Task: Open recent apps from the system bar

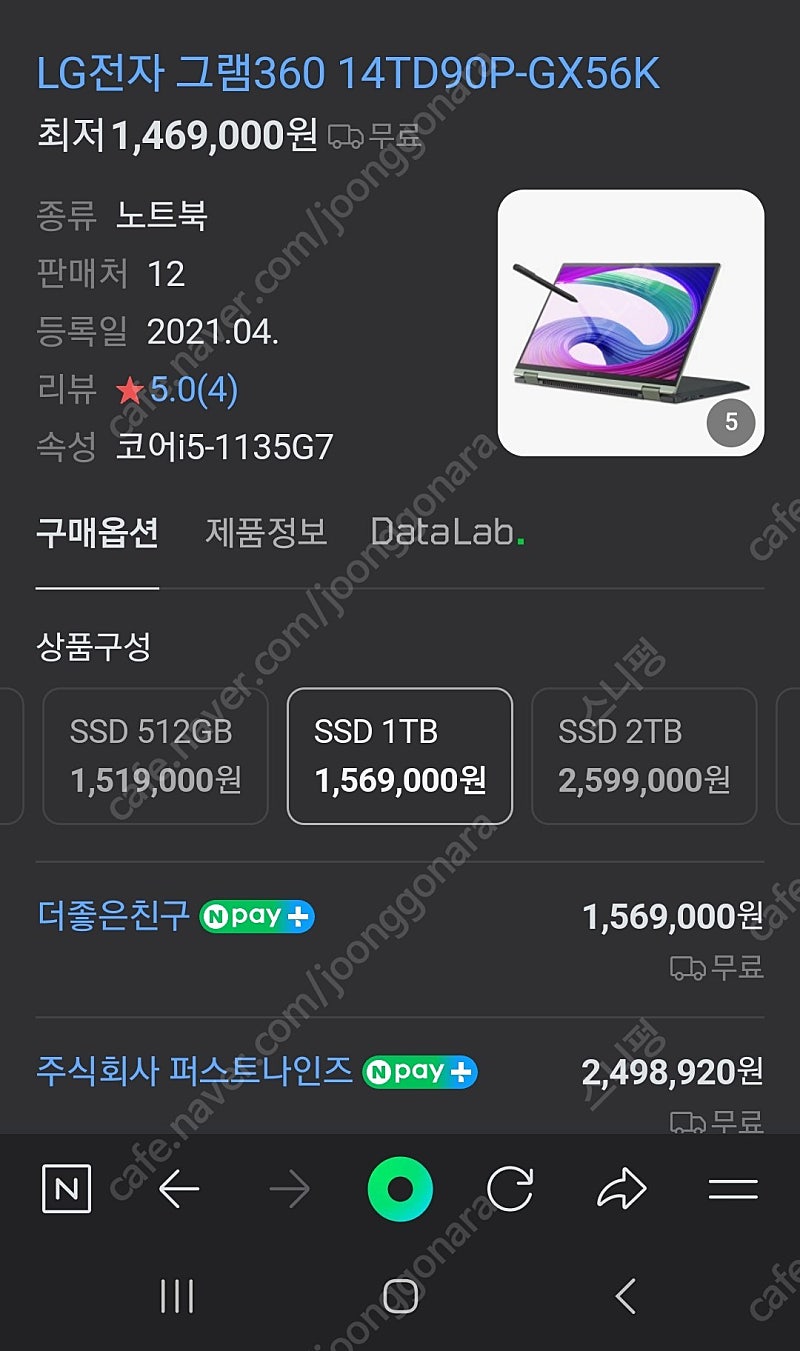Action: click(177, 1297)
